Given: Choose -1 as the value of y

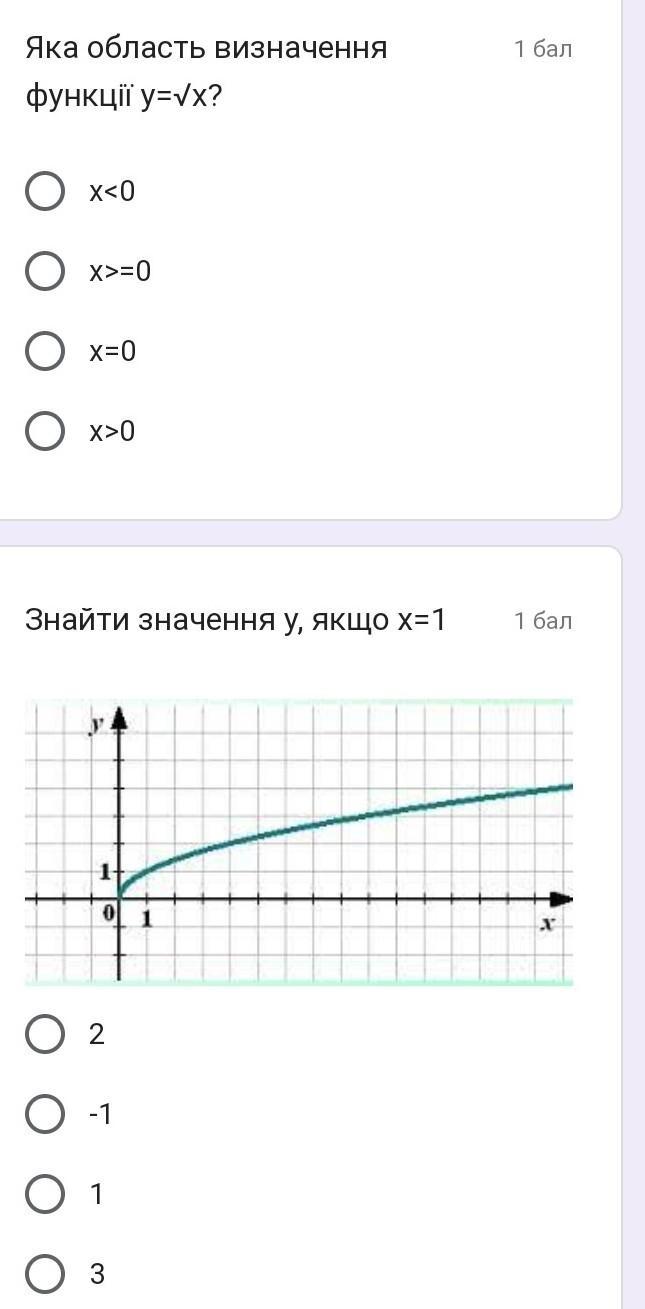Looking at the screenshot, I should [x=45, y=1114].
